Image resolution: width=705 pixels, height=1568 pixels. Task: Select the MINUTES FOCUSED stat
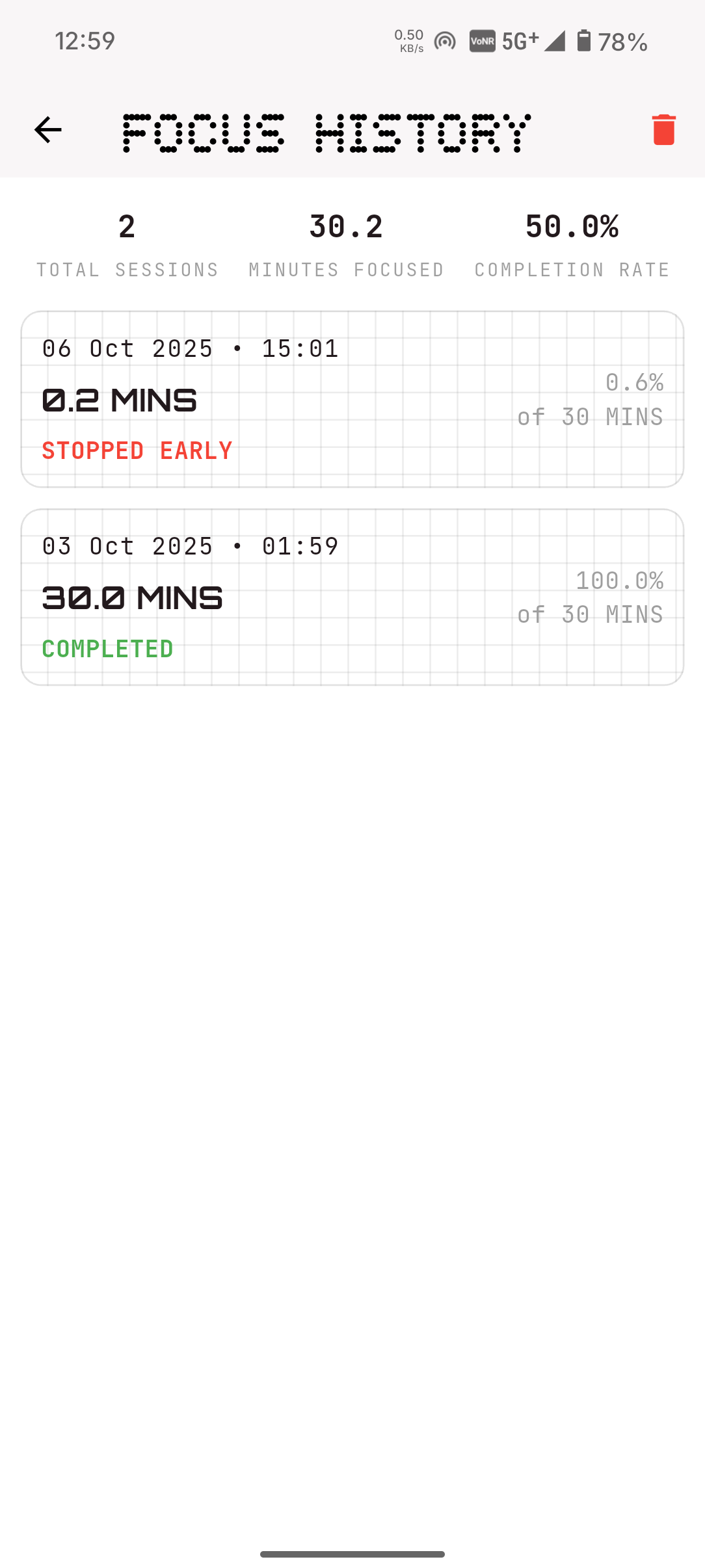tap(346, 247)
